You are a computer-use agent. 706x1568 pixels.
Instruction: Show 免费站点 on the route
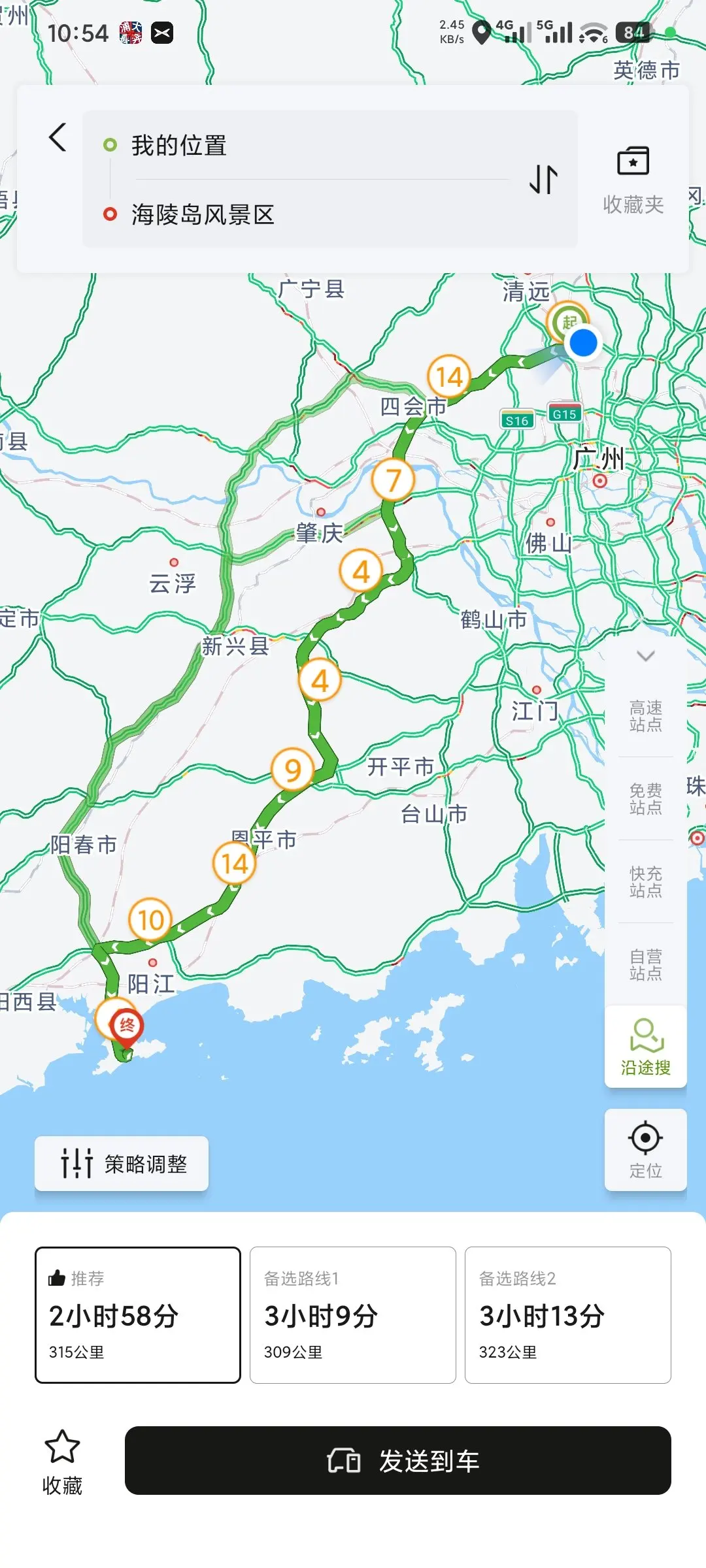click(646, 798)
